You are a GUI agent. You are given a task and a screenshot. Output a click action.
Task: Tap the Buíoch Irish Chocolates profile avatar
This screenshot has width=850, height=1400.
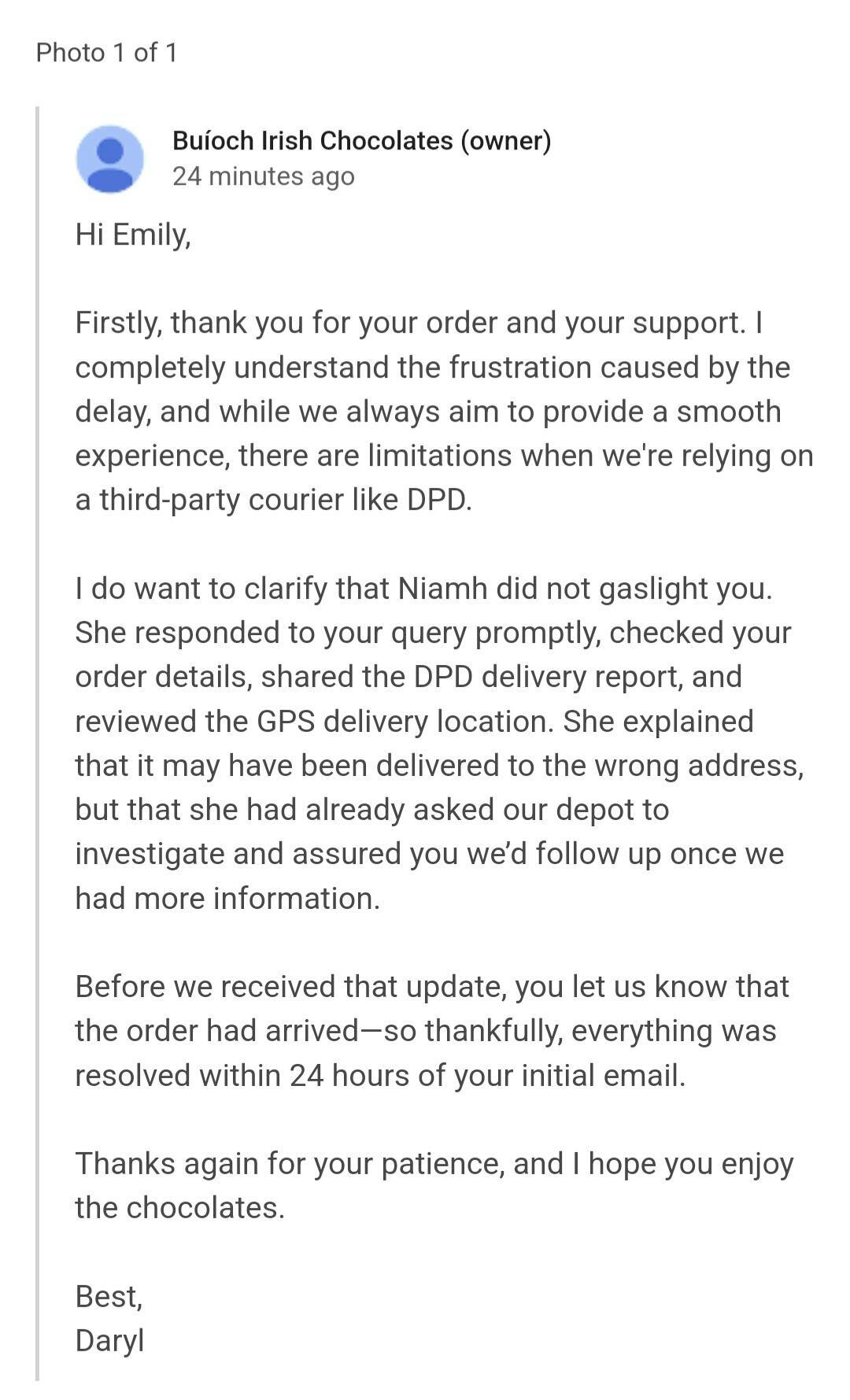[110, 158]
